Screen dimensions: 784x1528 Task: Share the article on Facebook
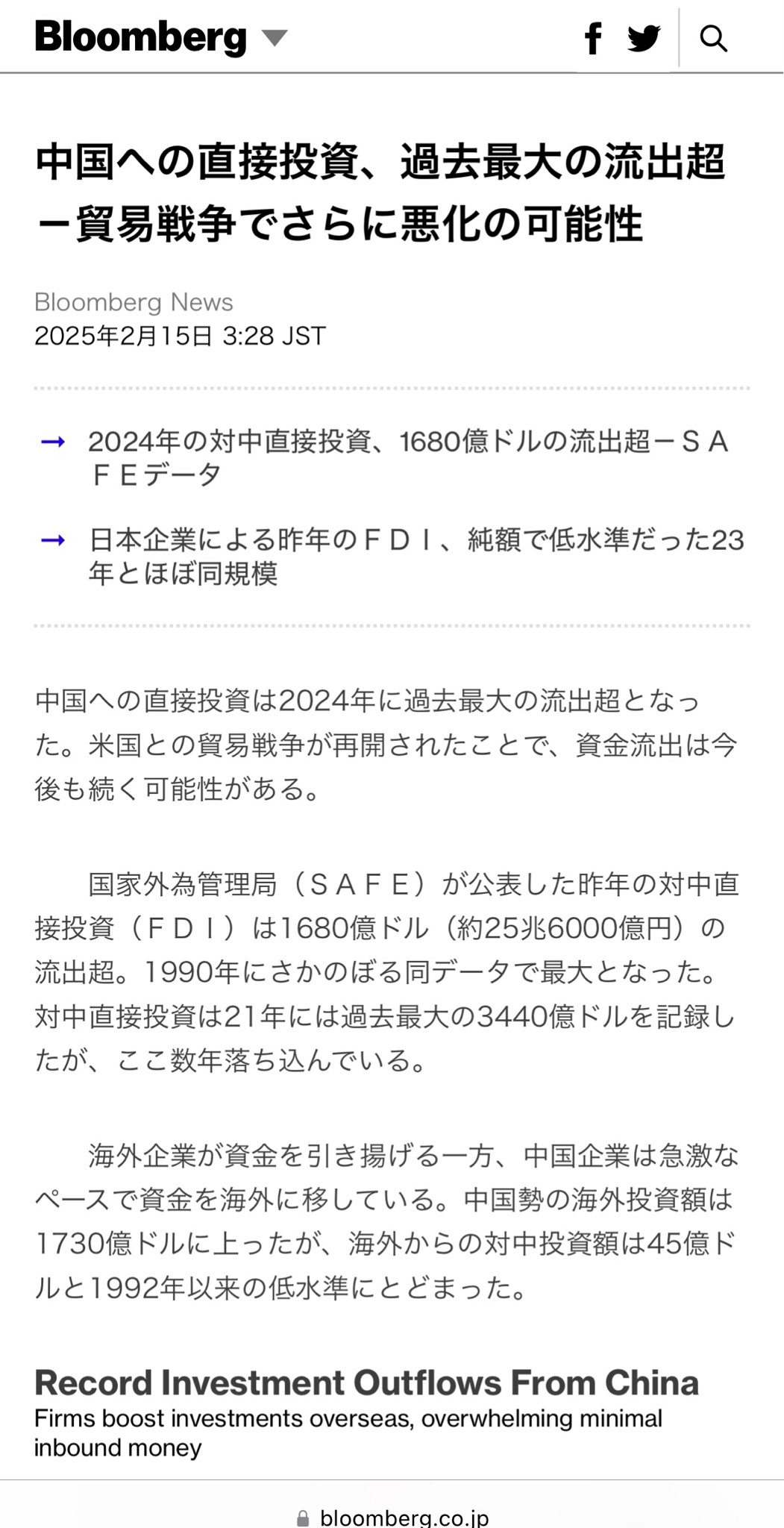[x=593, y=38]
